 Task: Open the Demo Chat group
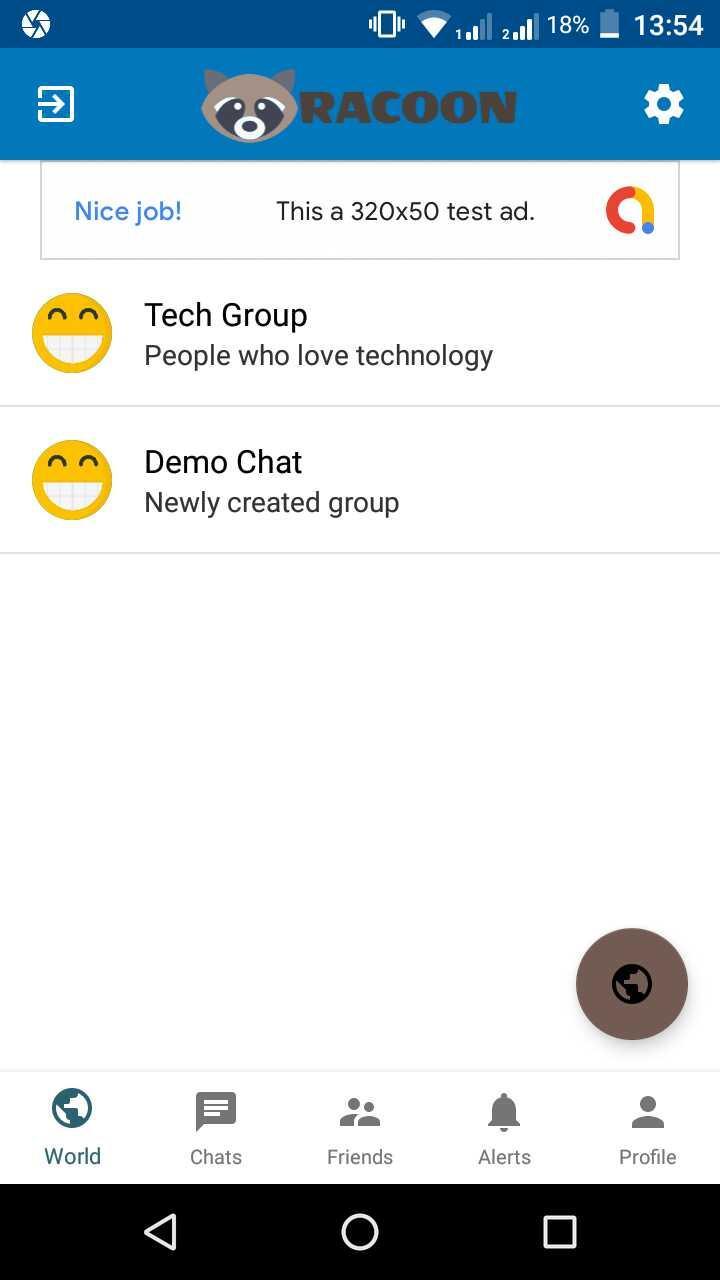point(360,481)
